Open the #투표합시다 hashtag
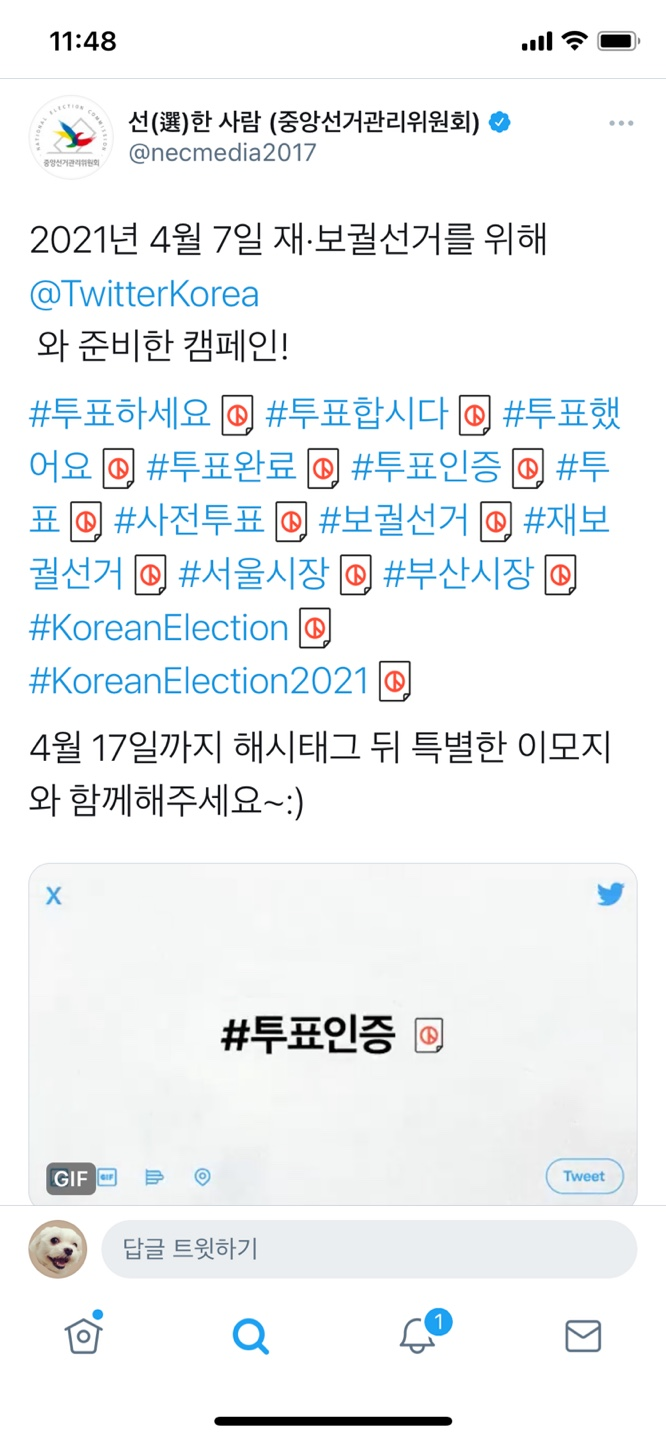666x1440 pixels. tap(358, 412)
